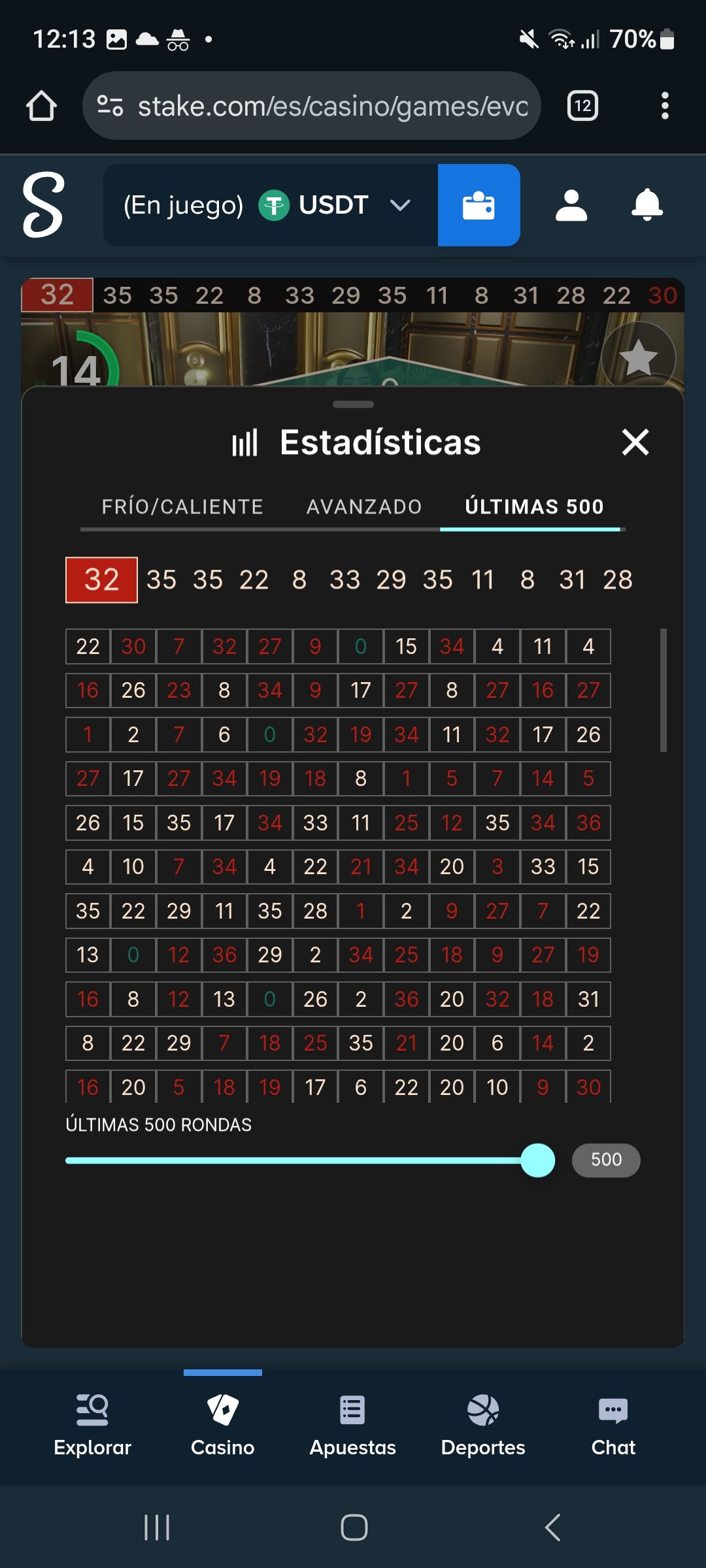706x1568 pixels.
Task: Tap the incognito icon in address bar
Action: pos(110,105)
